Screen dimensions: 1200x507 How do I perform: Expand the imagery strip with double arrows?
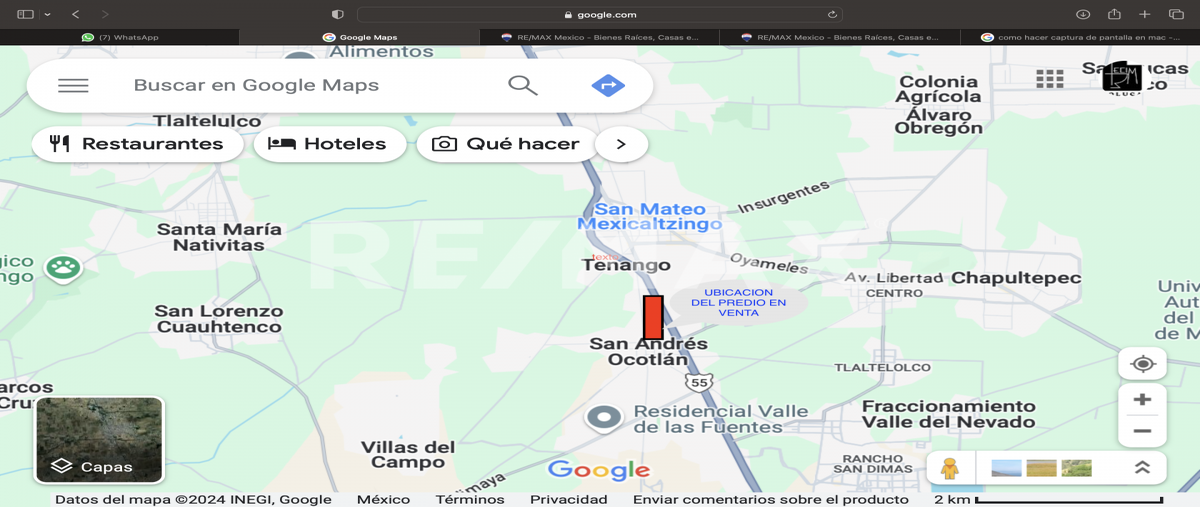click(x=1142, y=467)
